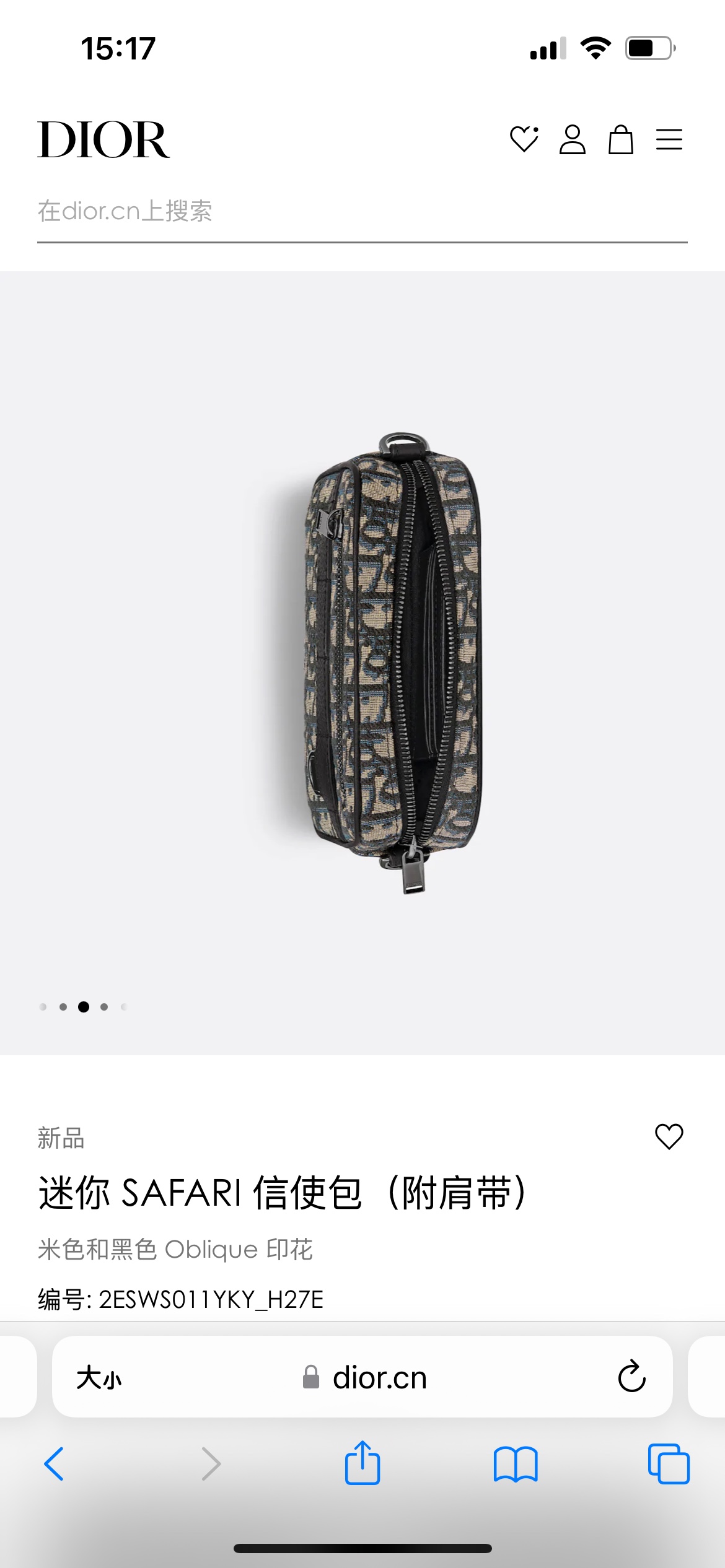Viewport: 725px width, 1568px height.
Task: Open Safari bookmarks
Action: coord(516,1464)
